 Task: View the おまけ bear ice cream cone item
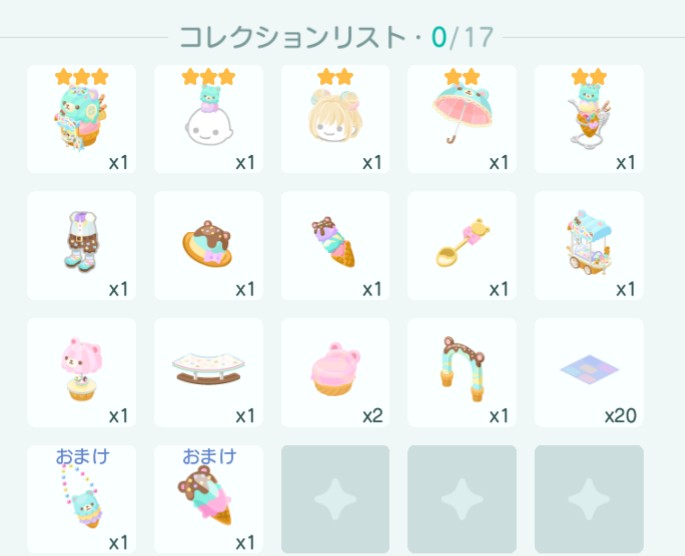click(208, 499)
